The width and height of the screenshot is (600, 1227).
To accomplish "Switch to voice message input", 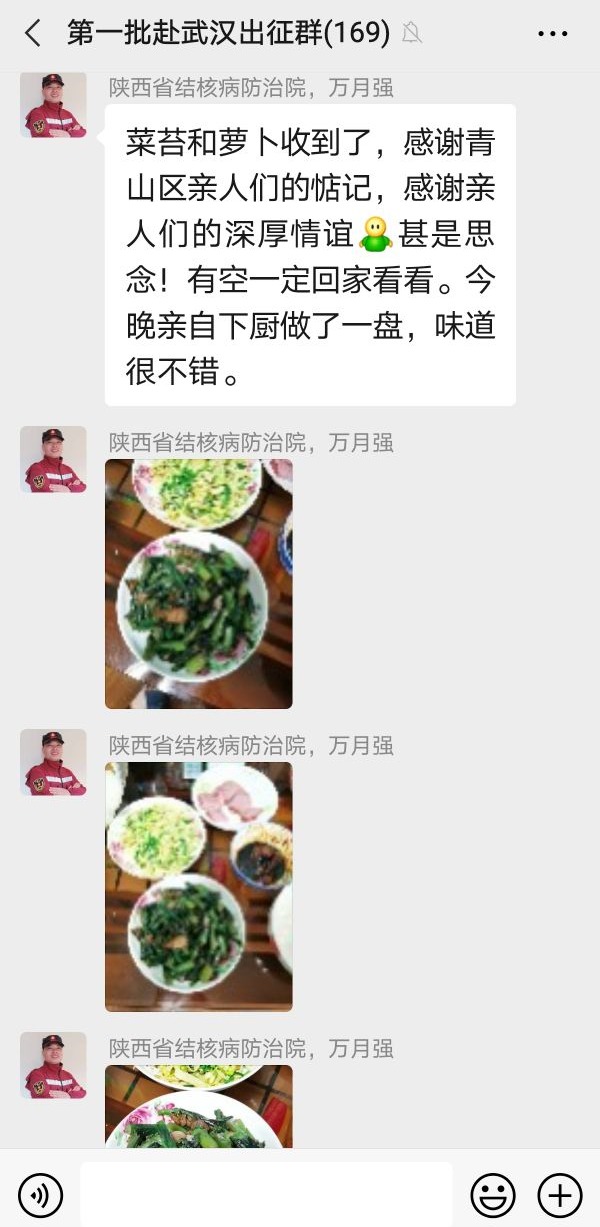I will (x=40, y=1194).
